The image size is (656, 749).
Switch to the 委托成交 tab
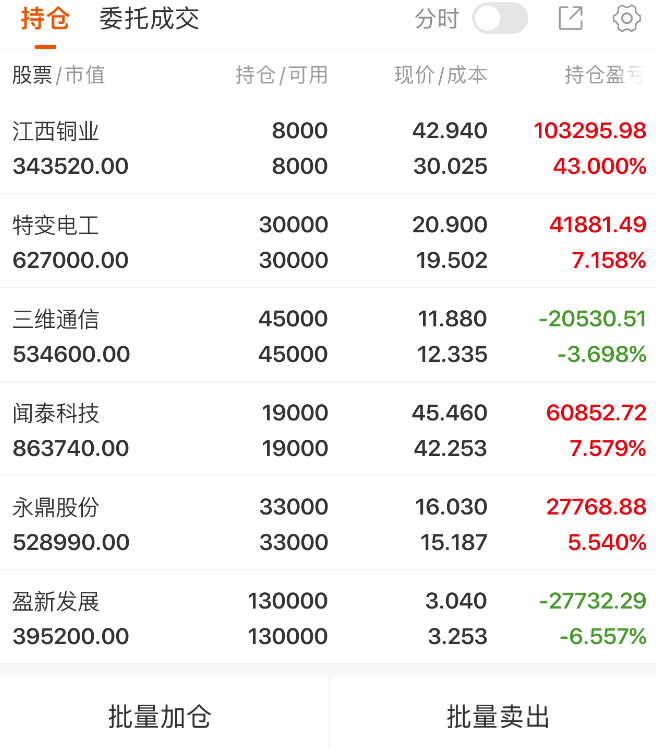149,19
